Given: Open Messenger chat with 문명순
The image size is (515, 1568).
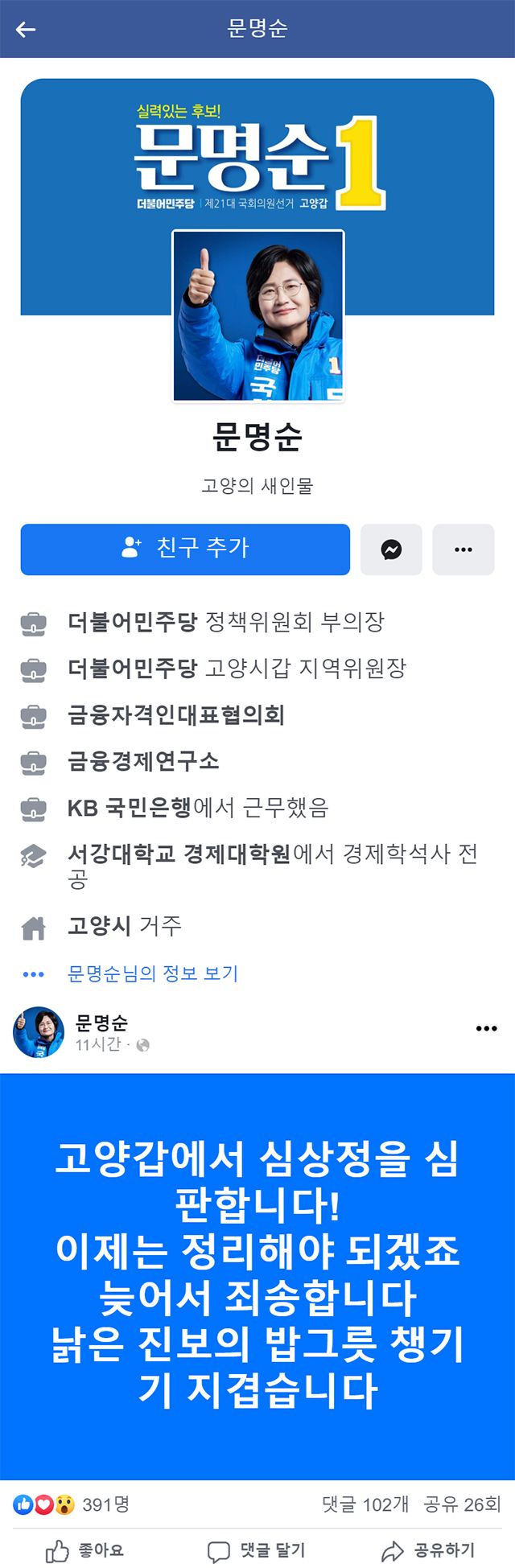Looking at the screenshot, I should (x=391, y=549).
